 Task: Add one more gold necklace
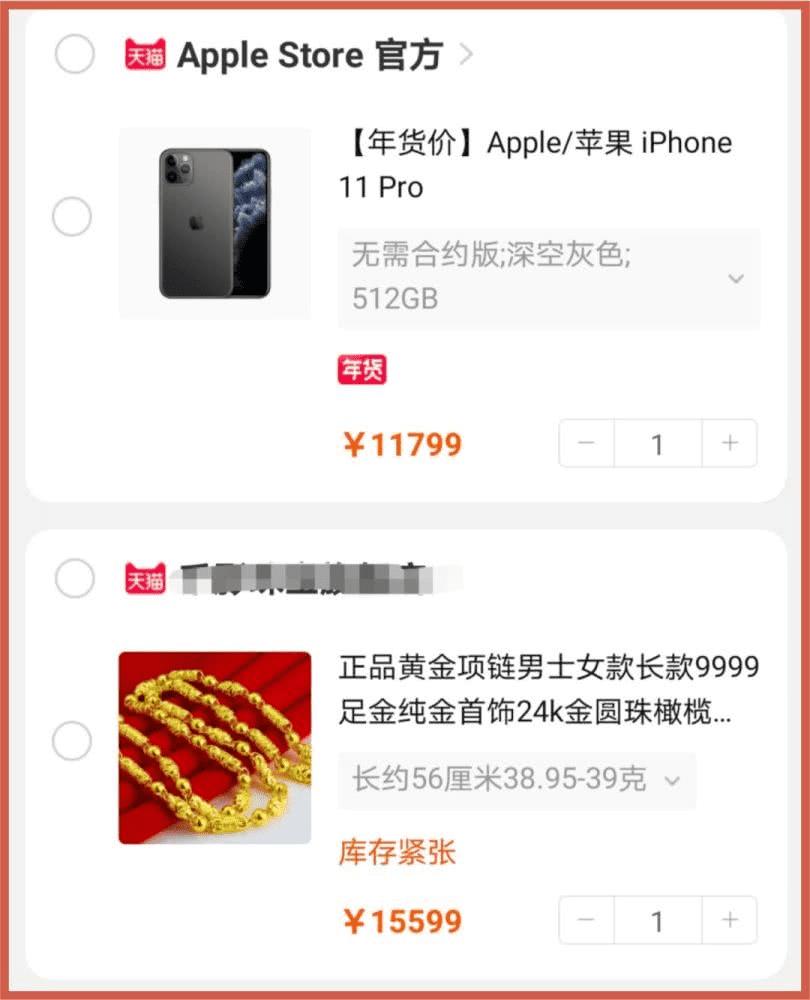pos(729,919)
